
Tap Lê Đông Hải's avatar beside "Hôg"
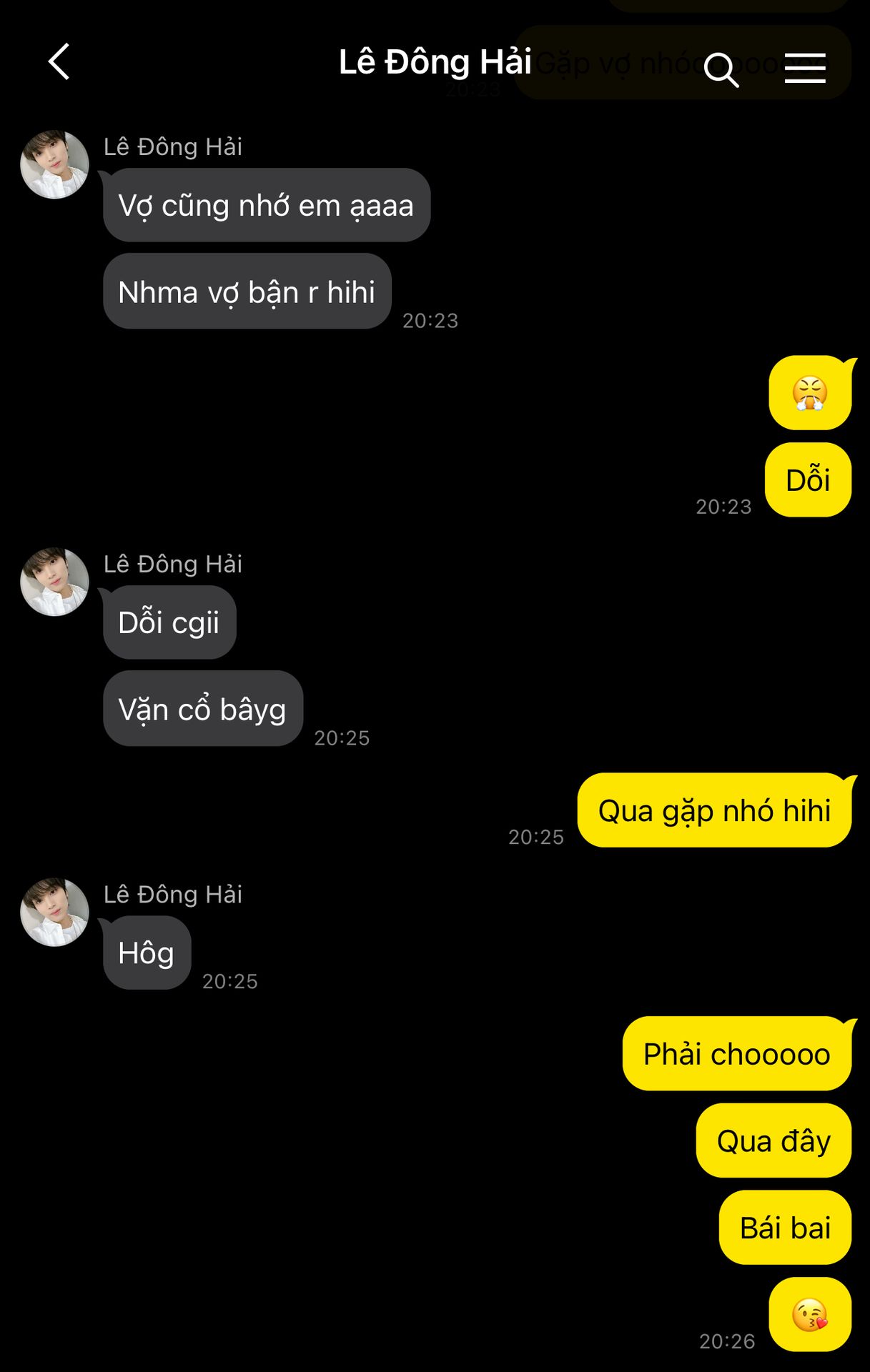54,912
